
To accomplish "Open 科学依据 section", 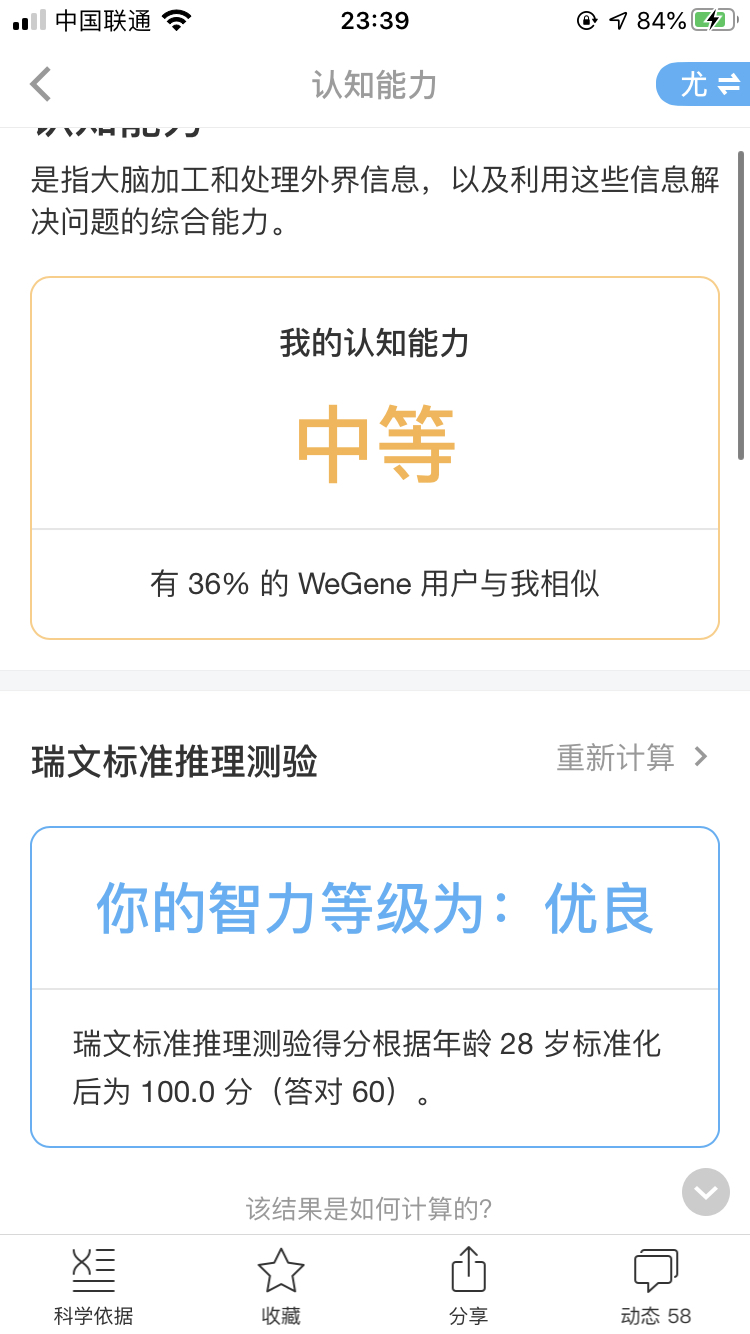I will point(93,1286).
